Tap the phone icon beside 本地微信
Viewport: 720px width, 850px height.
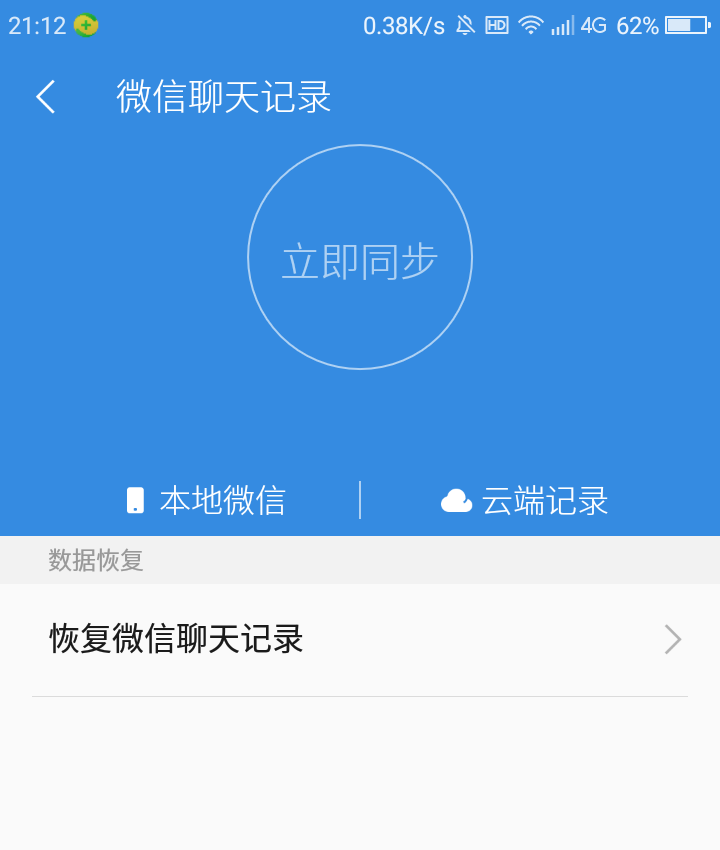pos(137,500)
